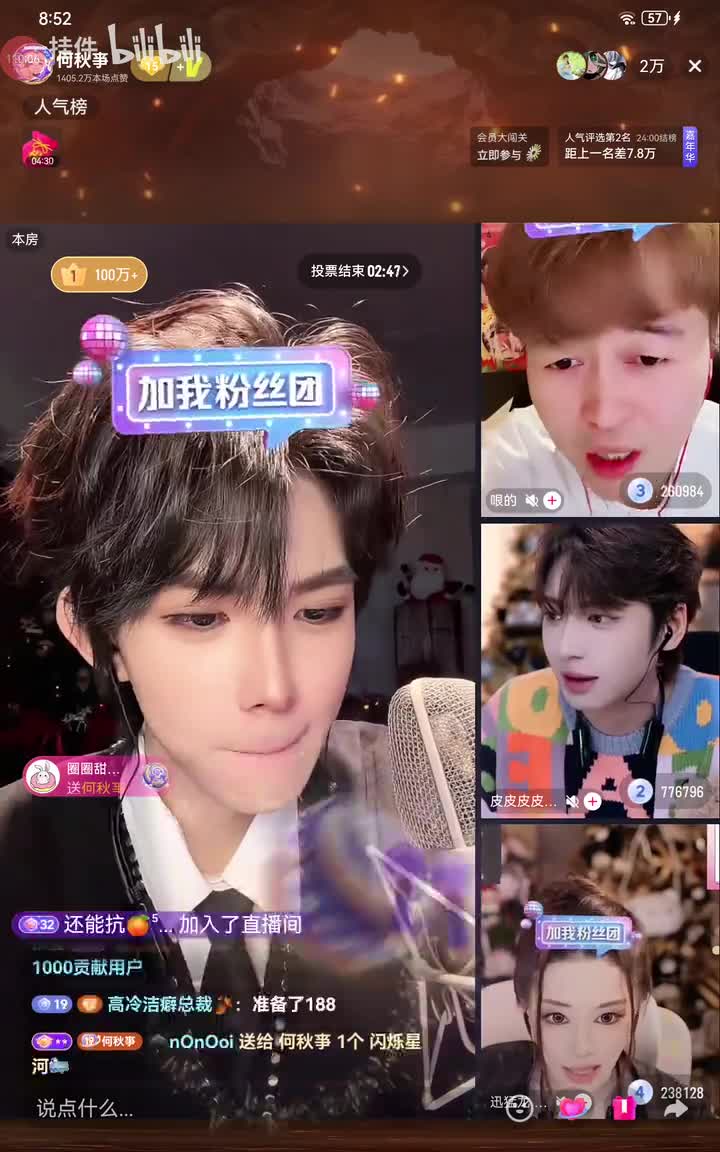The height and width of the screenshot is (1152, 720).
Task: Follow streamer 哏的 with the plus icon
Action: (x=552, y=500)
